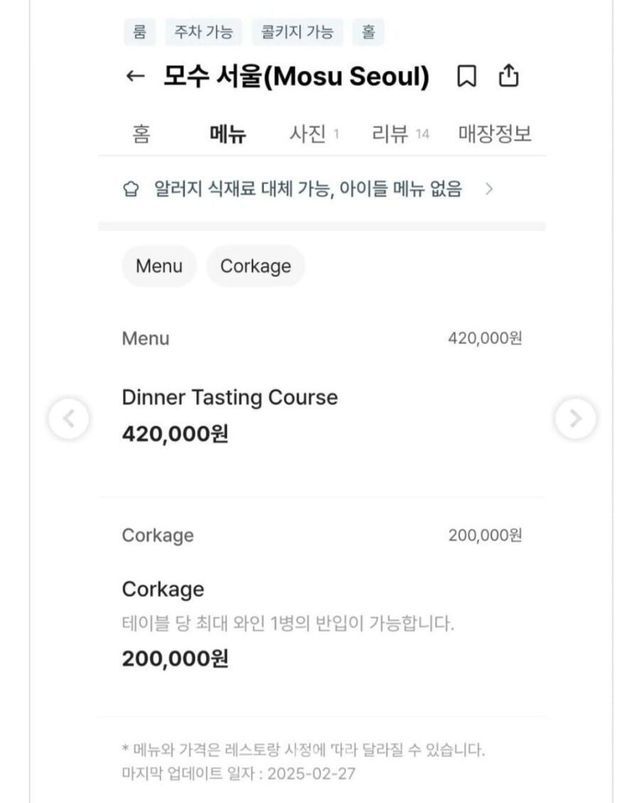Jump to the Corkage chip section

pyautogui.click(x=255, y=266)
